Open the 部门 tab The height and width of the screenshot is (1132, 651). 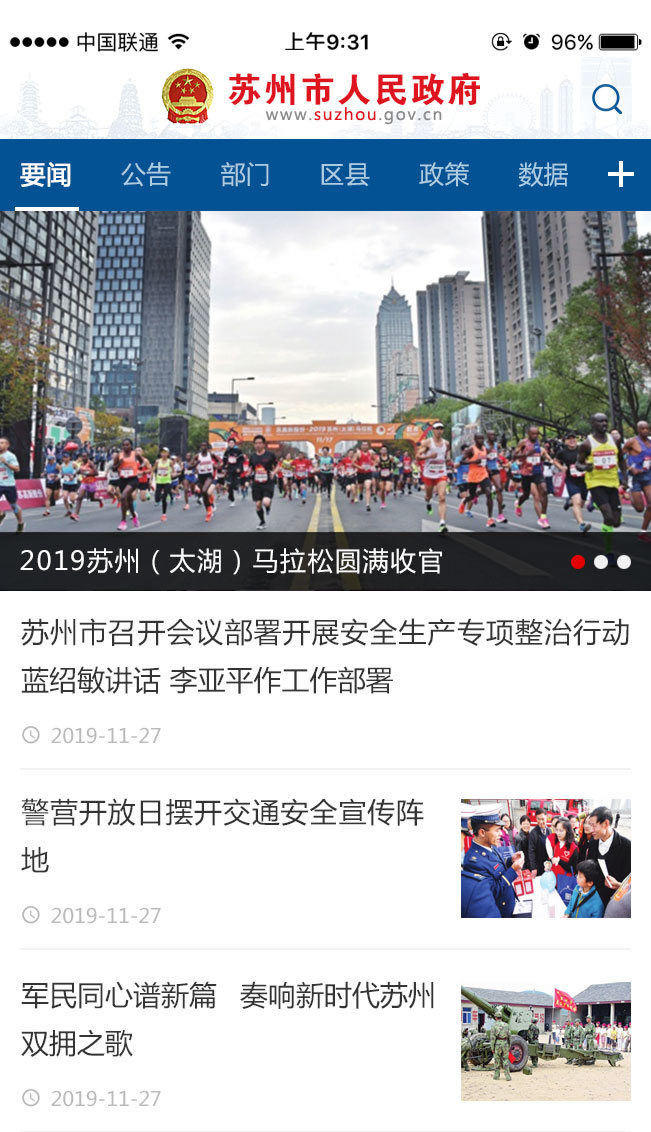[245, 175]
